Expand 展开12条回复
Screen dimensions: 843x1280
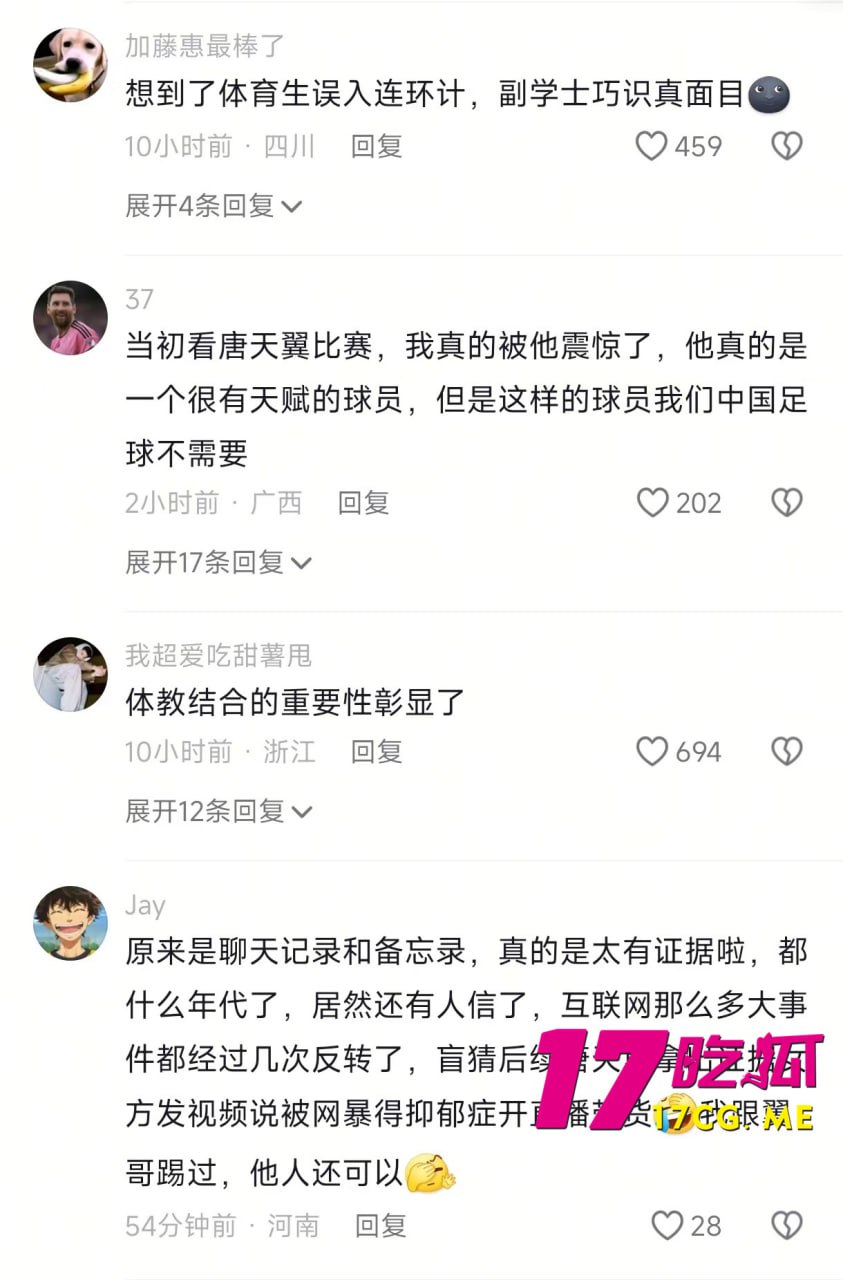click(218, 811)
